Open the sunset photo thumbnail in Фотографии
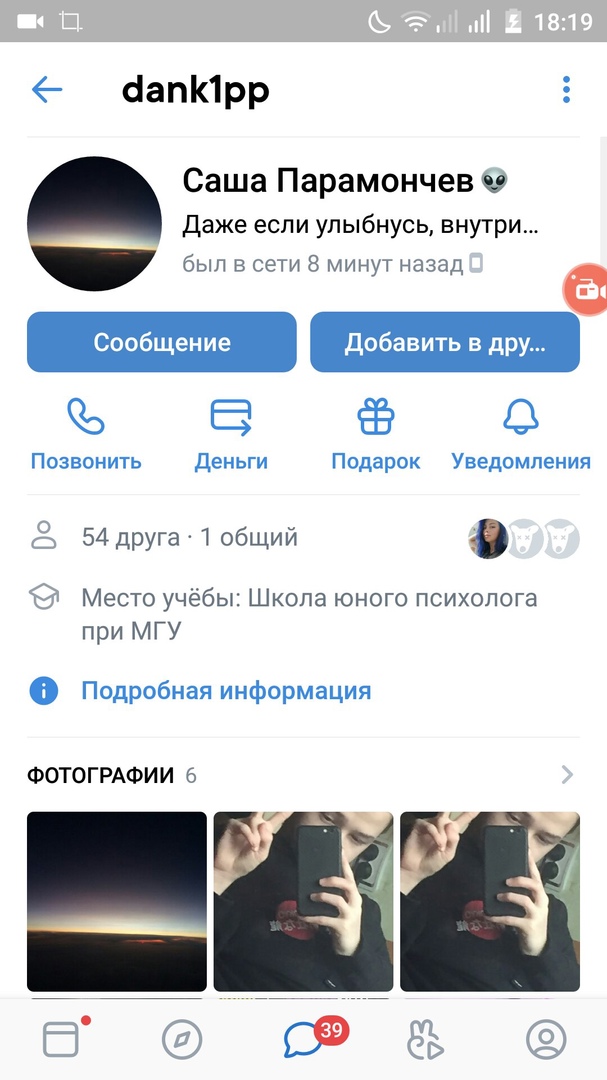 pyautogui.click(x=117, y=901)
